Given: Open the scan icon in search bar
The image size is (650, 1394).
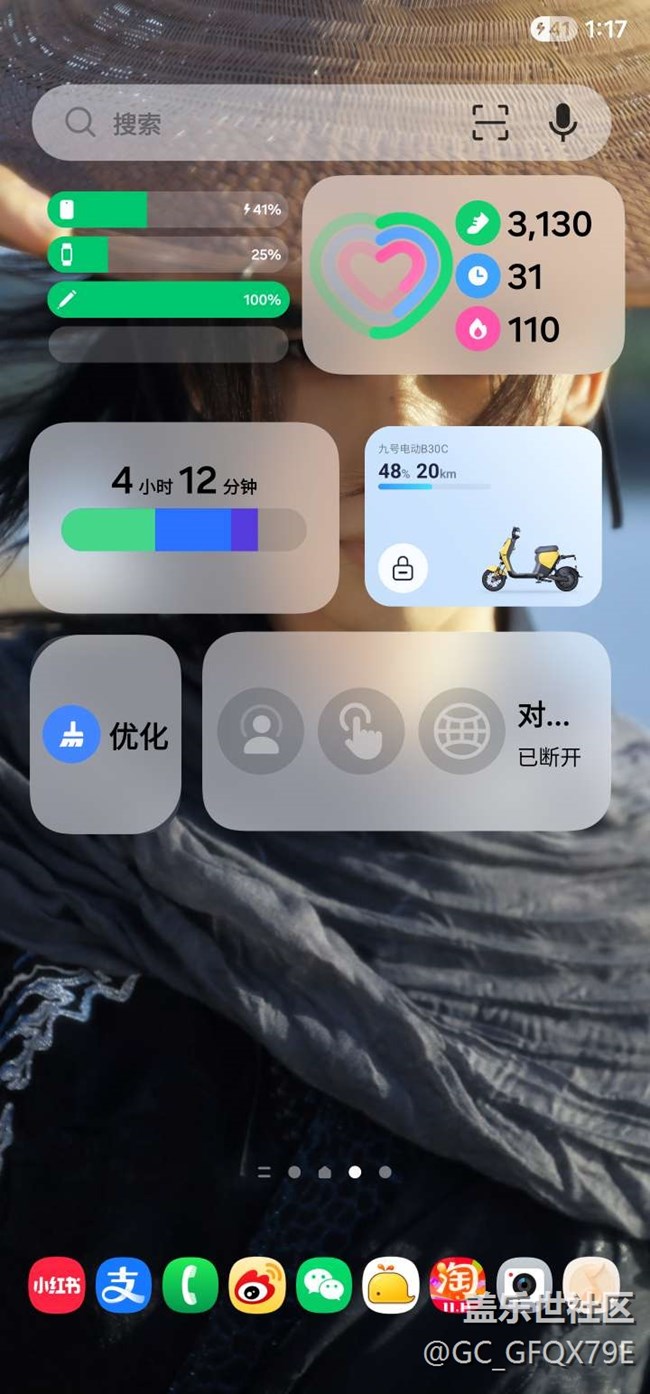Looking at the screenshot, I should tap(490, 123).
